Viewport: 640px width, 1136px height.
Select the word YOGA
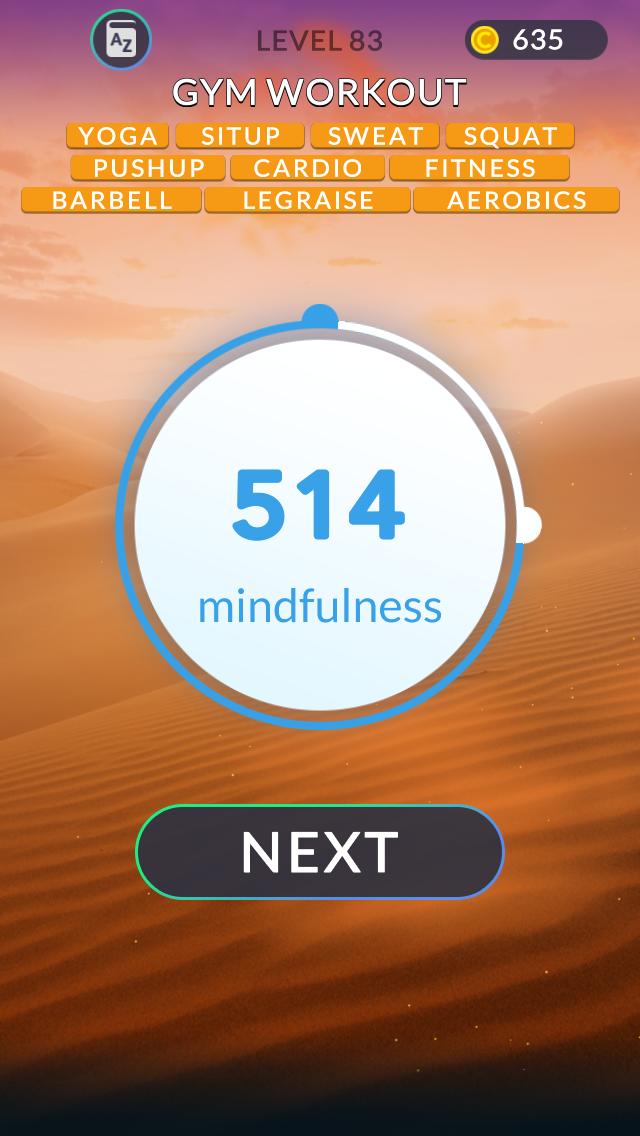pos(117,136)
